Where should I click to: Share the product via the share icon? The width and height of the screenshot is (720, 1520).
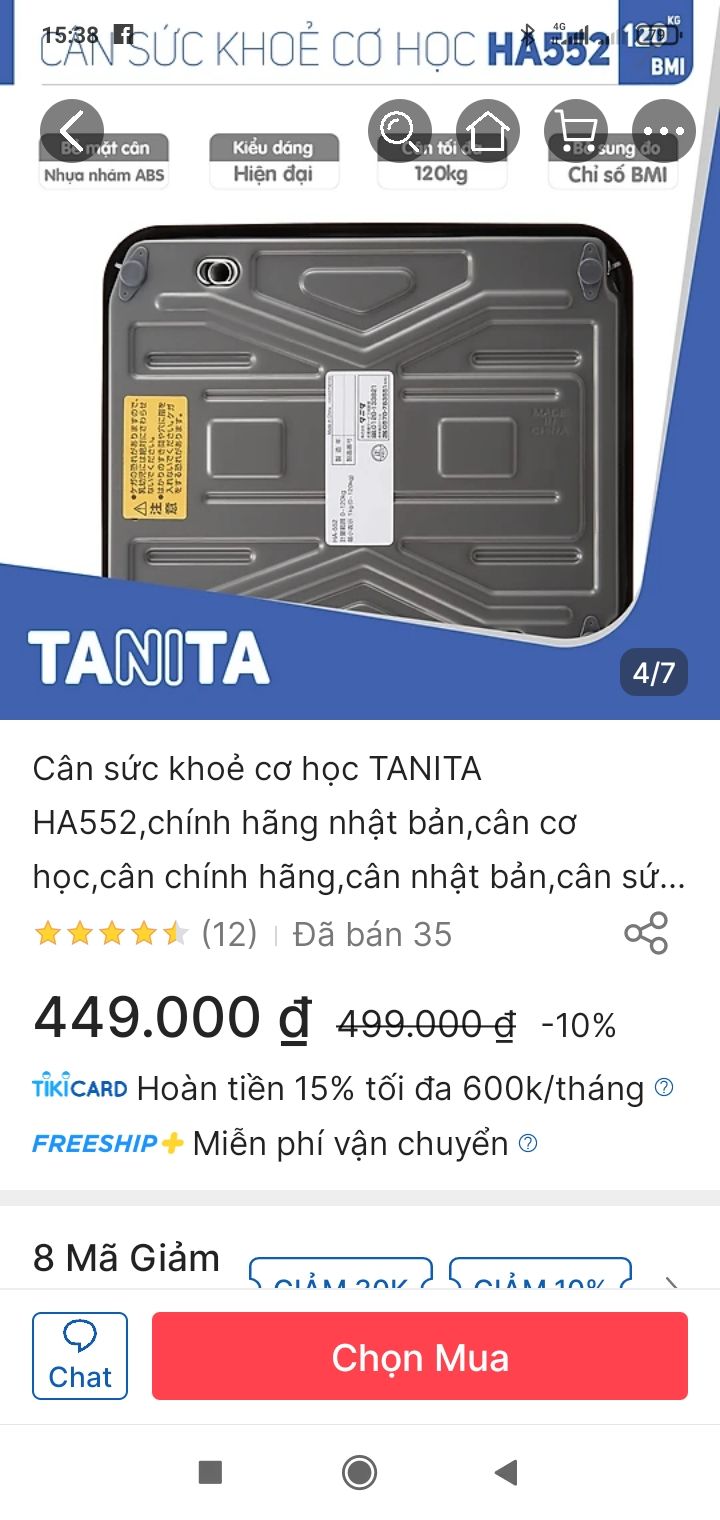646,934
